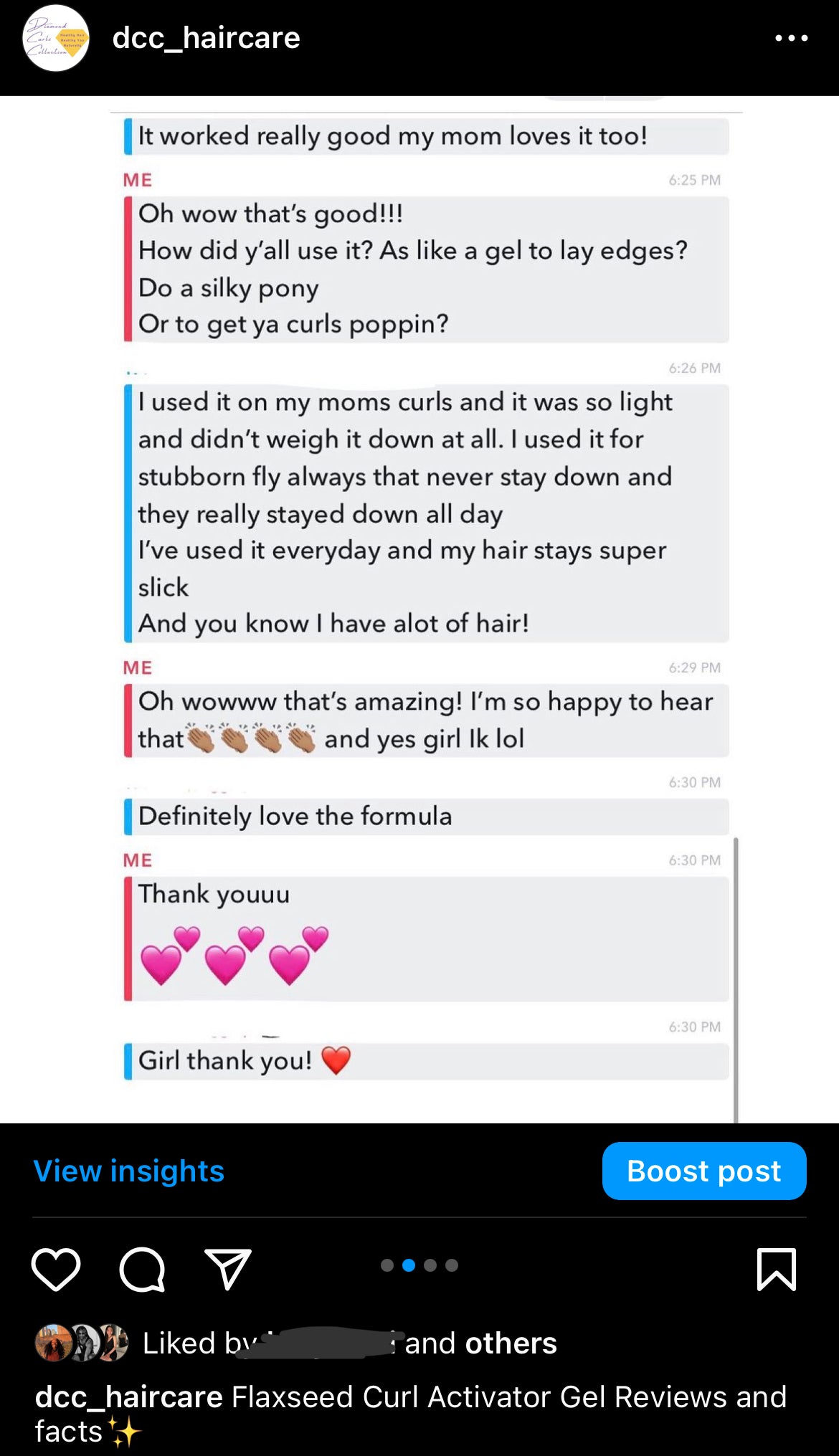The width and height of the screenshot is (839, 1456).
Task: Like this post with the heart icon
Action: pyautogui.click(x=56, y=1269)
